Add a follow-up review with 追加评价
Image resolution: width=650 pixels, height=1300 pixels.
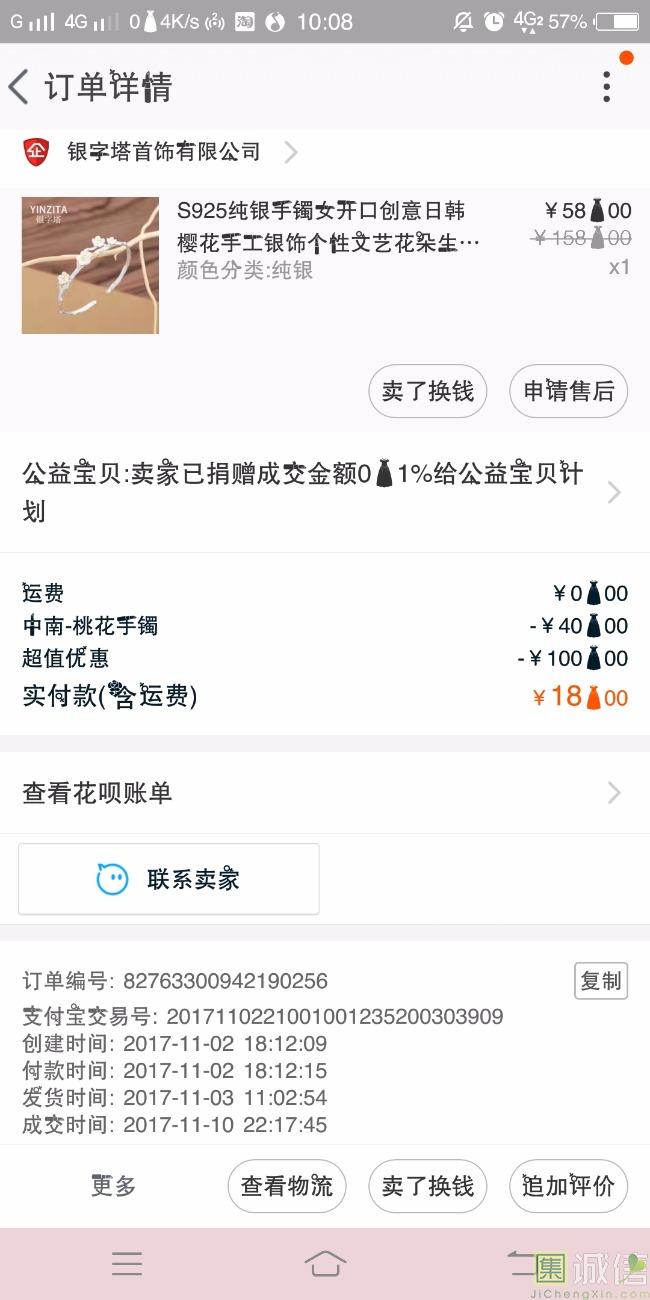pyautogui.click(x=568, y=1186)
